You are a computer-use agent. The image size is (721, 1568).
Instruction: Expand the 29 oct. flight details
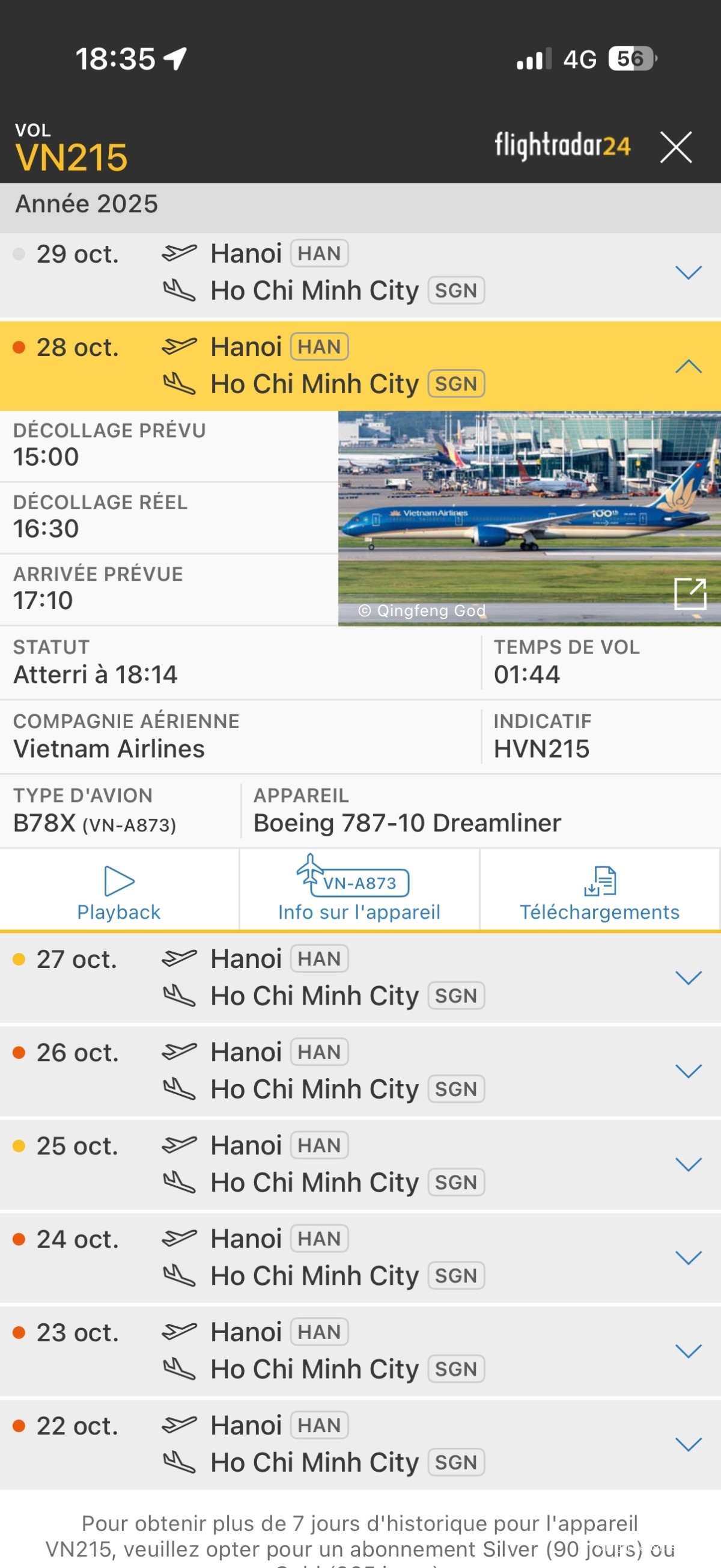coord(688,273)
